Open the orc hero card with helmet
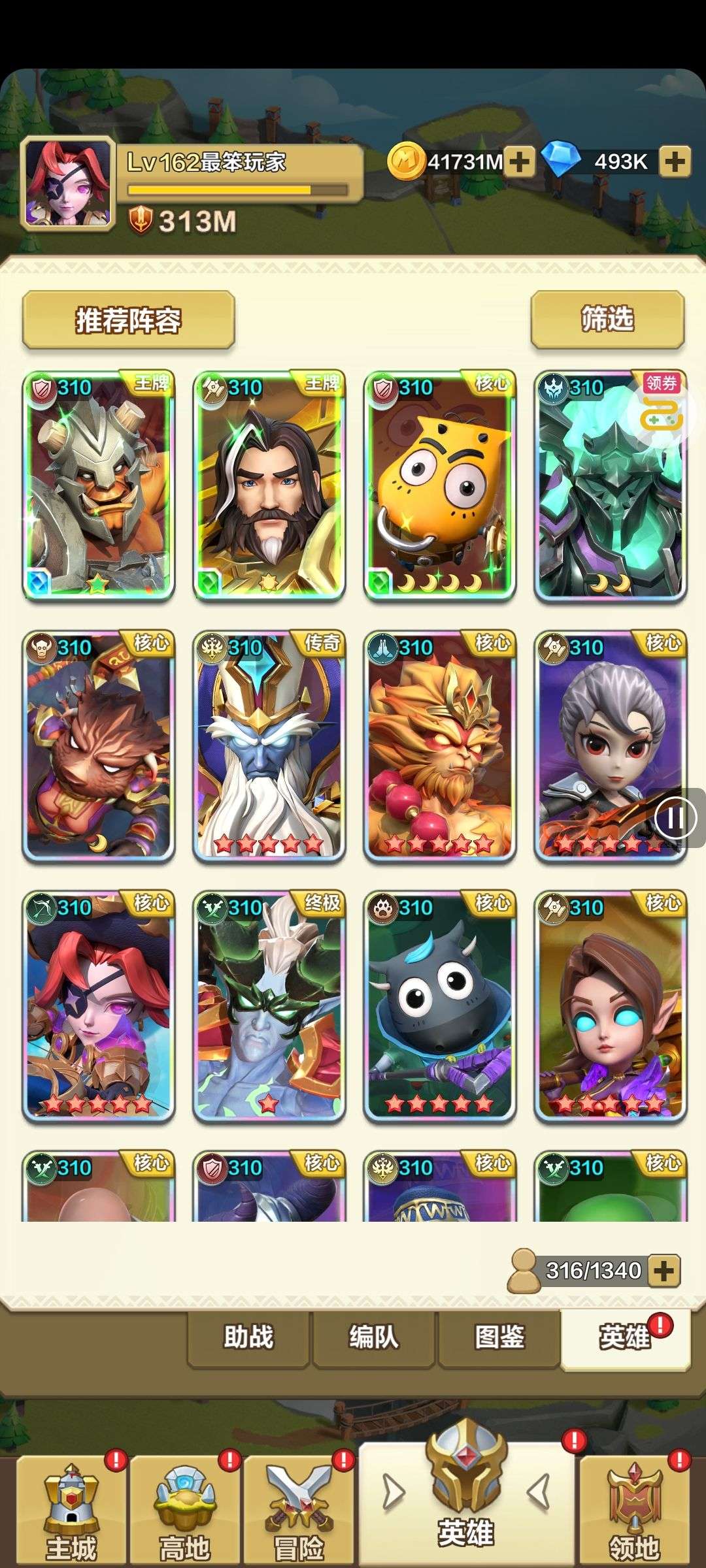 (x=98, y=485)
